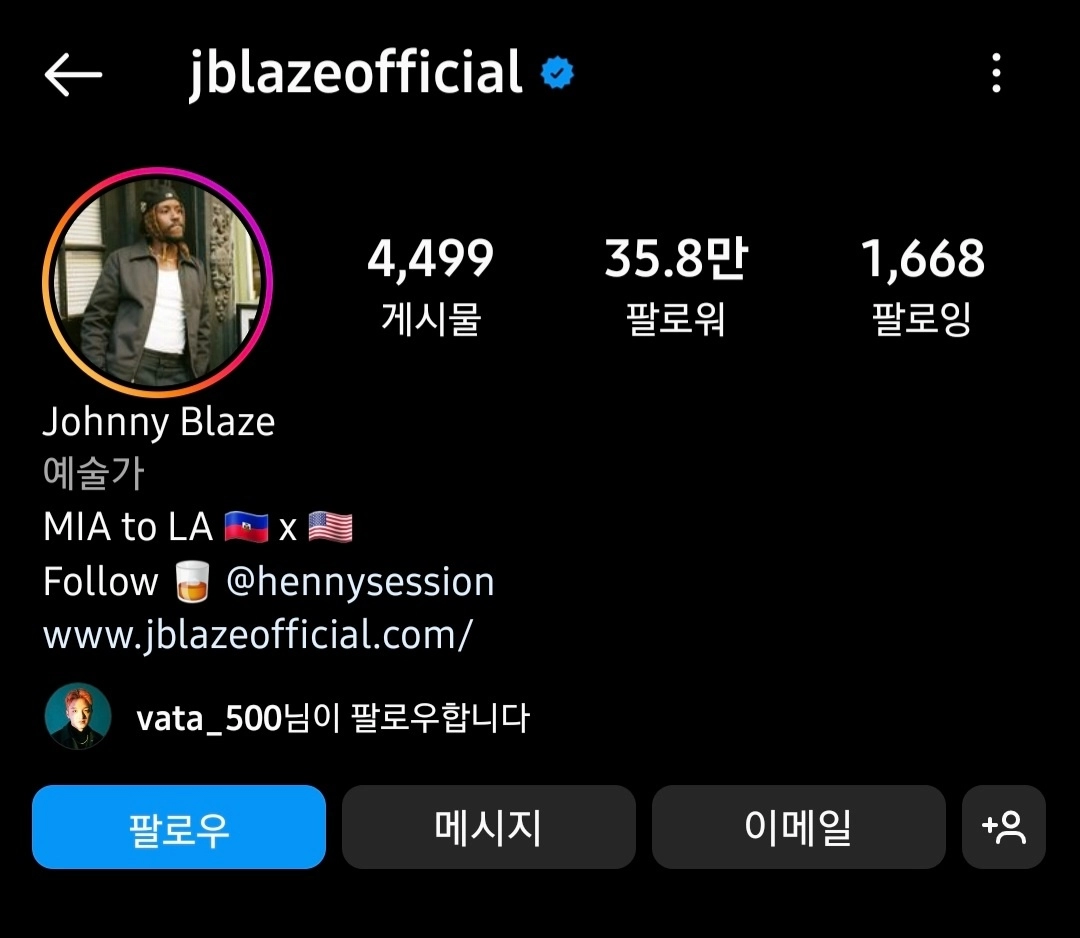View Johnny Blaze's story from profile picture
The width and height of the screenshot is (1080, 938).
(x=157, y=283)
